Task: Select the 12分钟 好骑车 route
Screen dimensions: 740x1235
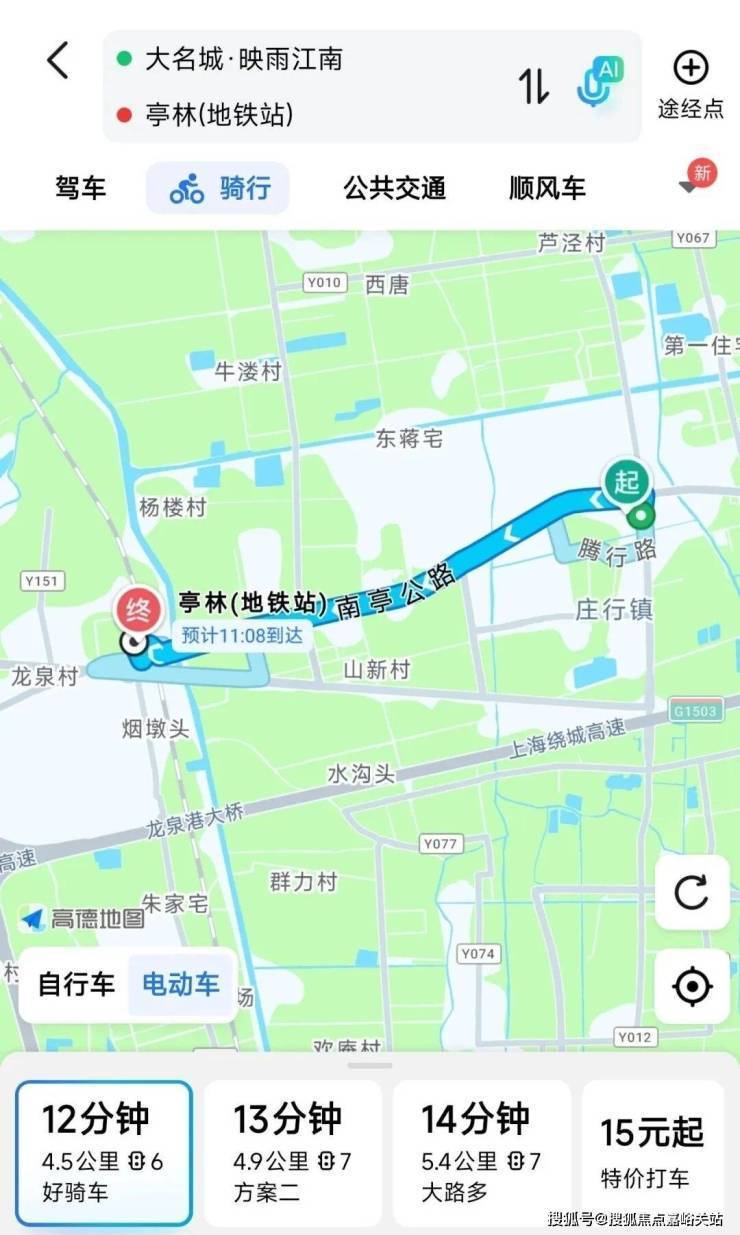Action: 103,1153
